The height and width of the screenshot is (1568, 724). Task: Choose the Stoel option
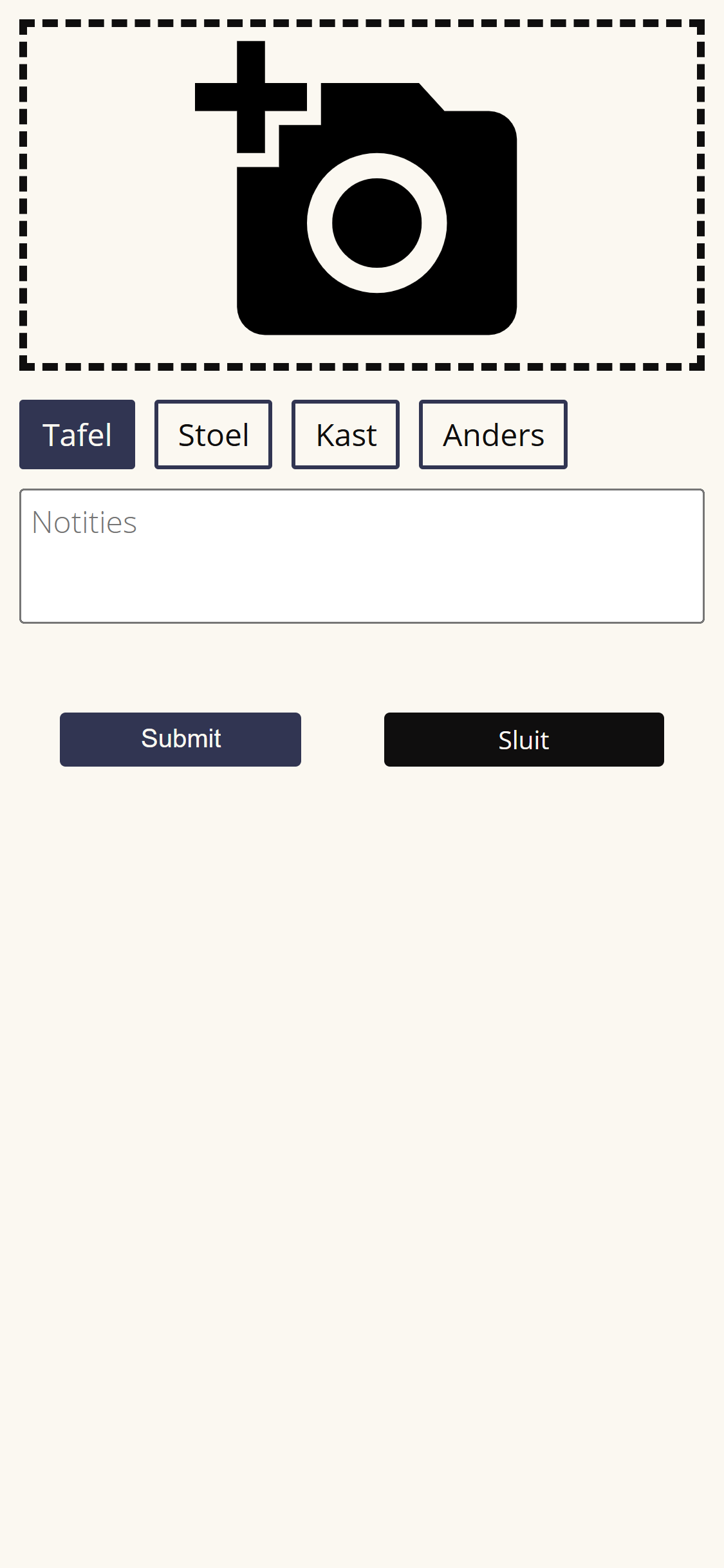(x=213, y=434)
